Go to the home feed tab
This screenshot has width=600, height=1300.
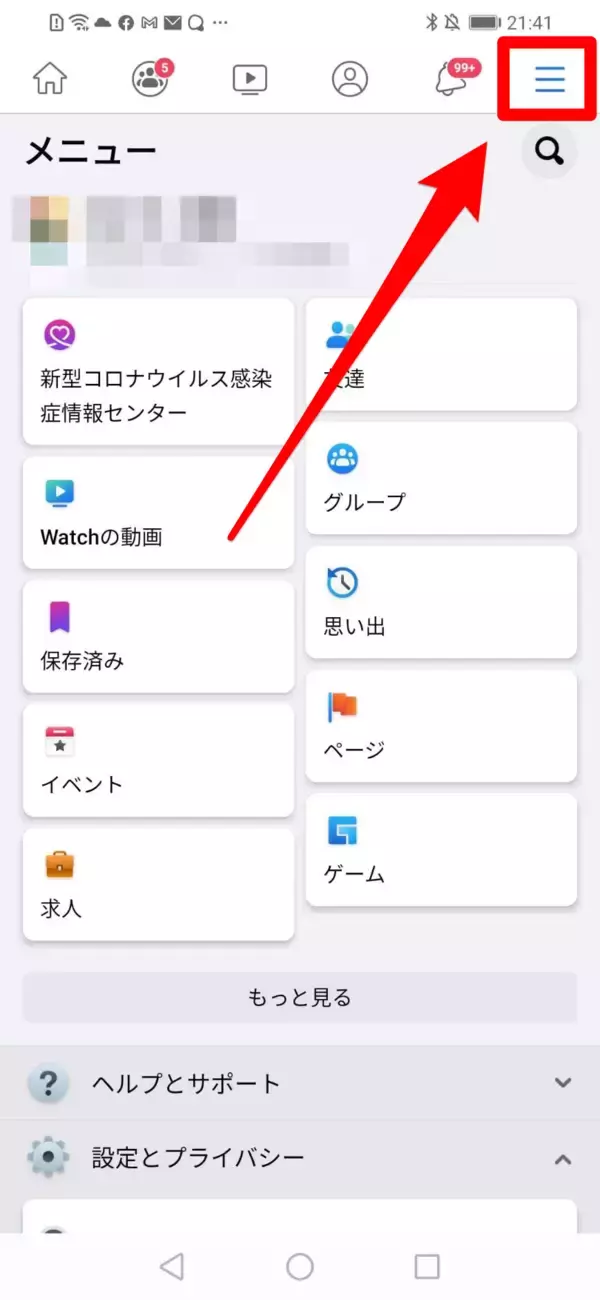pyautogui.click(x=49, y=79)
